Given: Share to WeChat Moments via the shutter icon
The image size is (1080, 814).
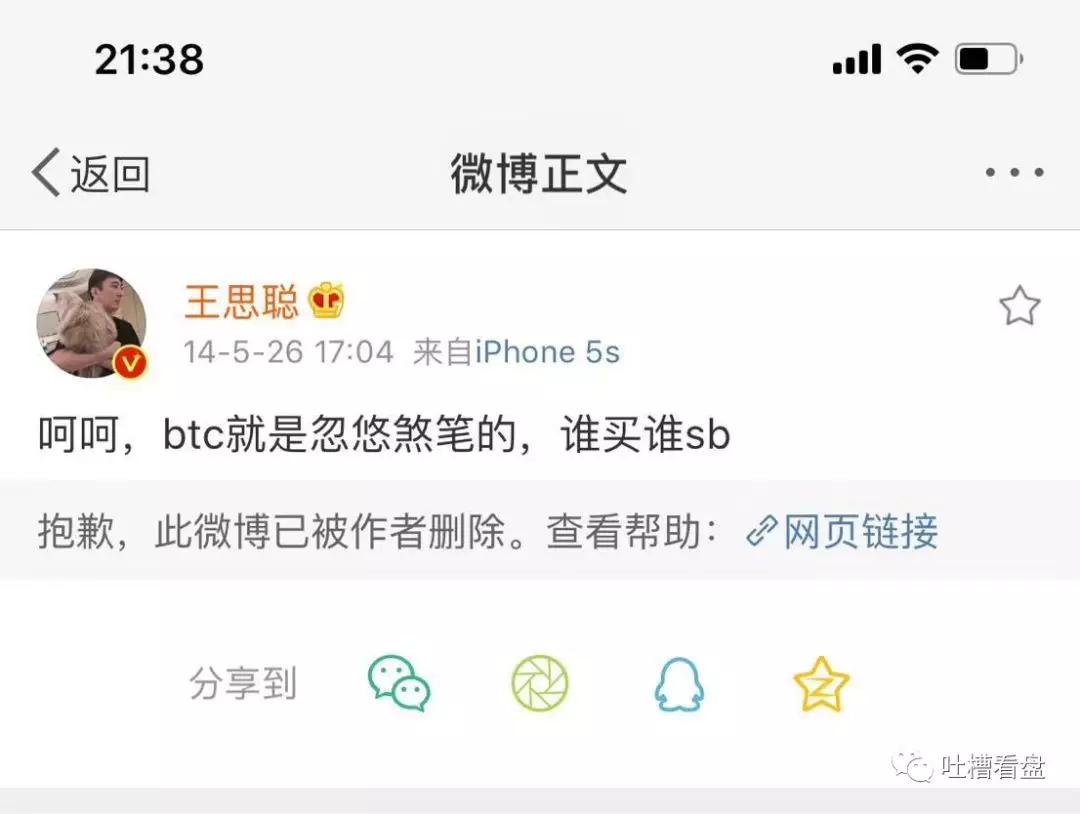Looking at the screenshot, I should (540, 684).
